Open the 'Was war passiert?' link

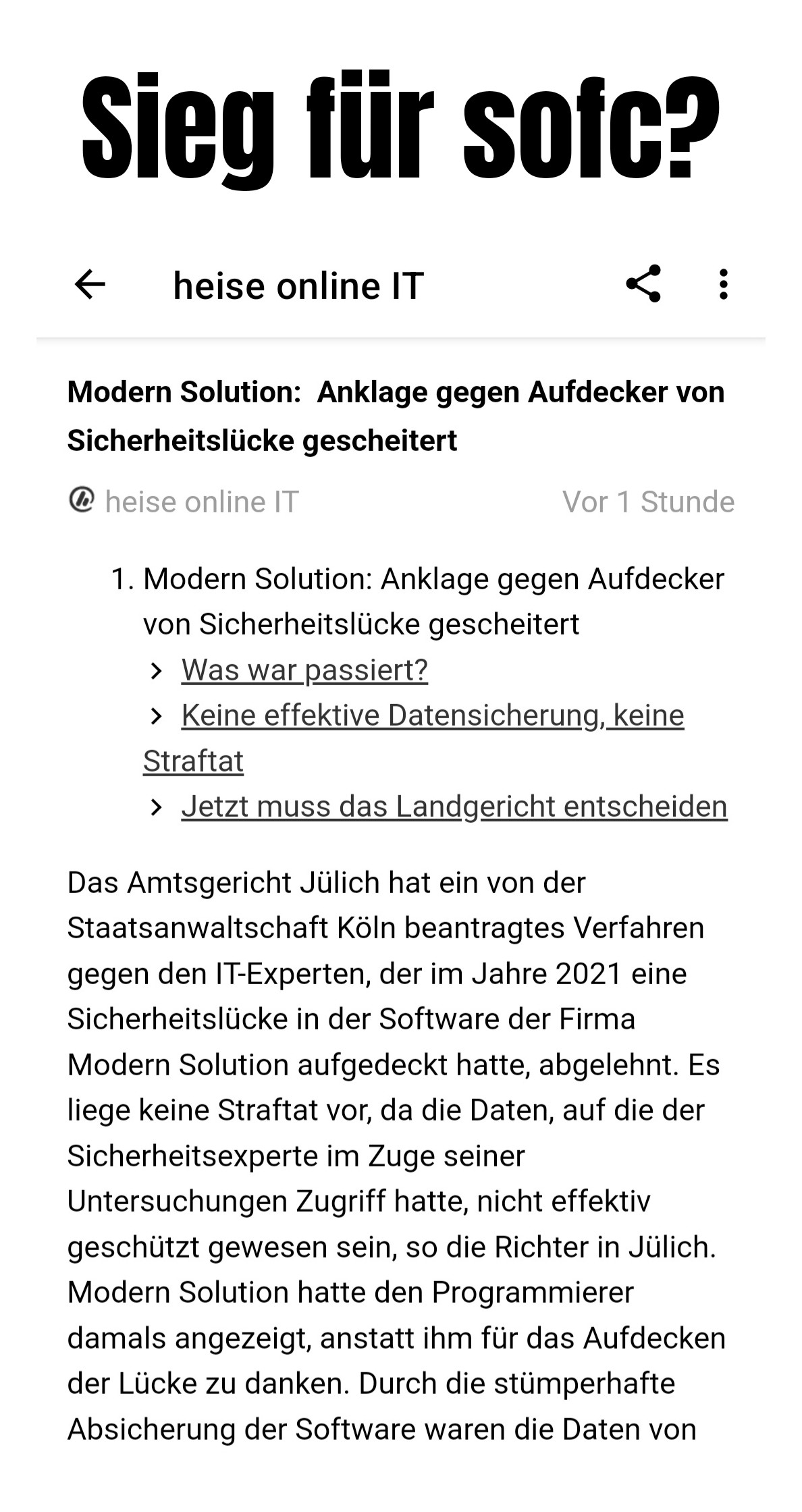304,670
